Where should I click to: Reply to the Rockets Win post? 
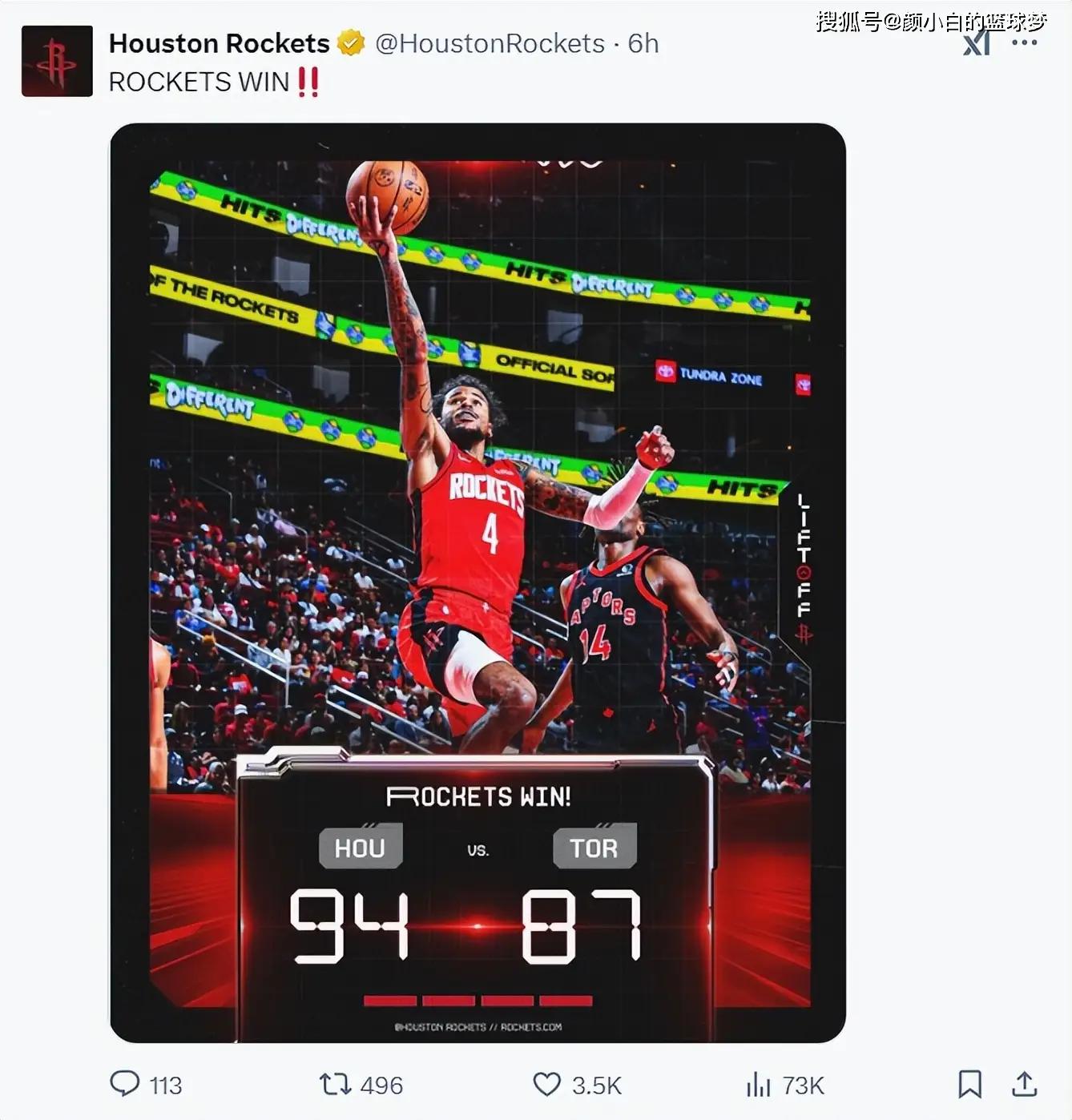pos(125,1084)
